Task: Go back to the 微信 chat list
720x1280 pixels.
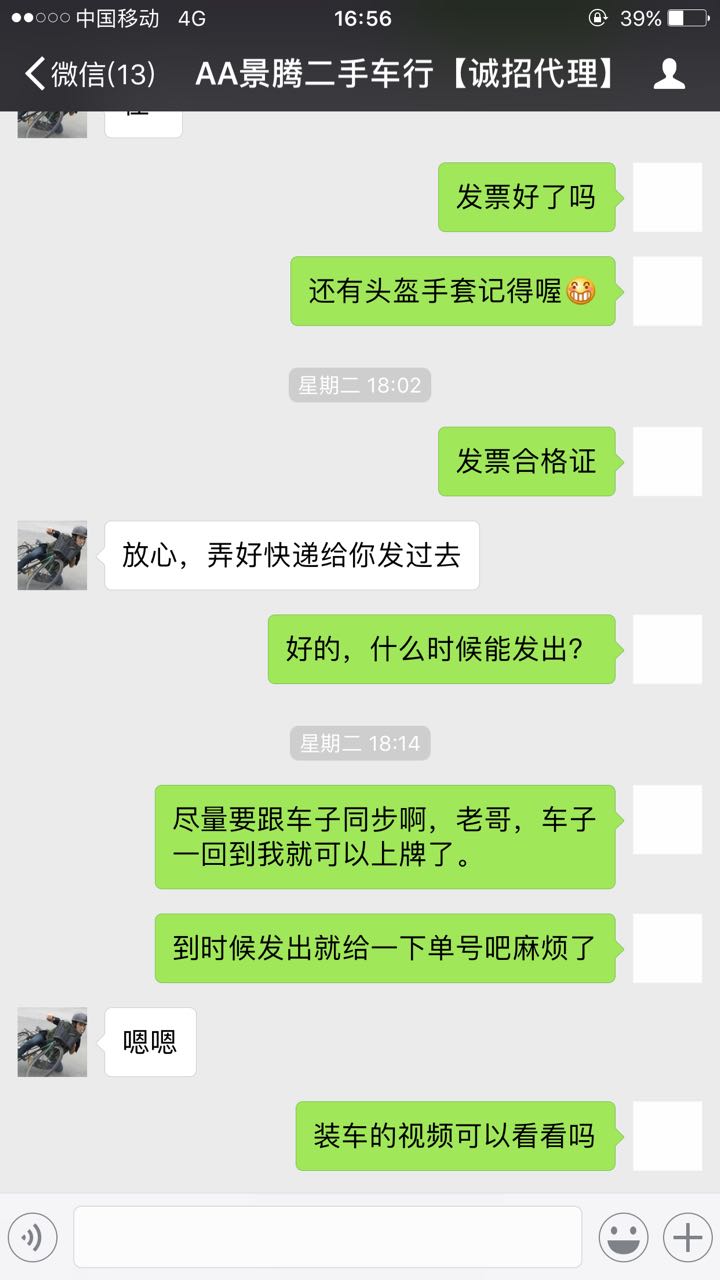Action: (88, 74)
